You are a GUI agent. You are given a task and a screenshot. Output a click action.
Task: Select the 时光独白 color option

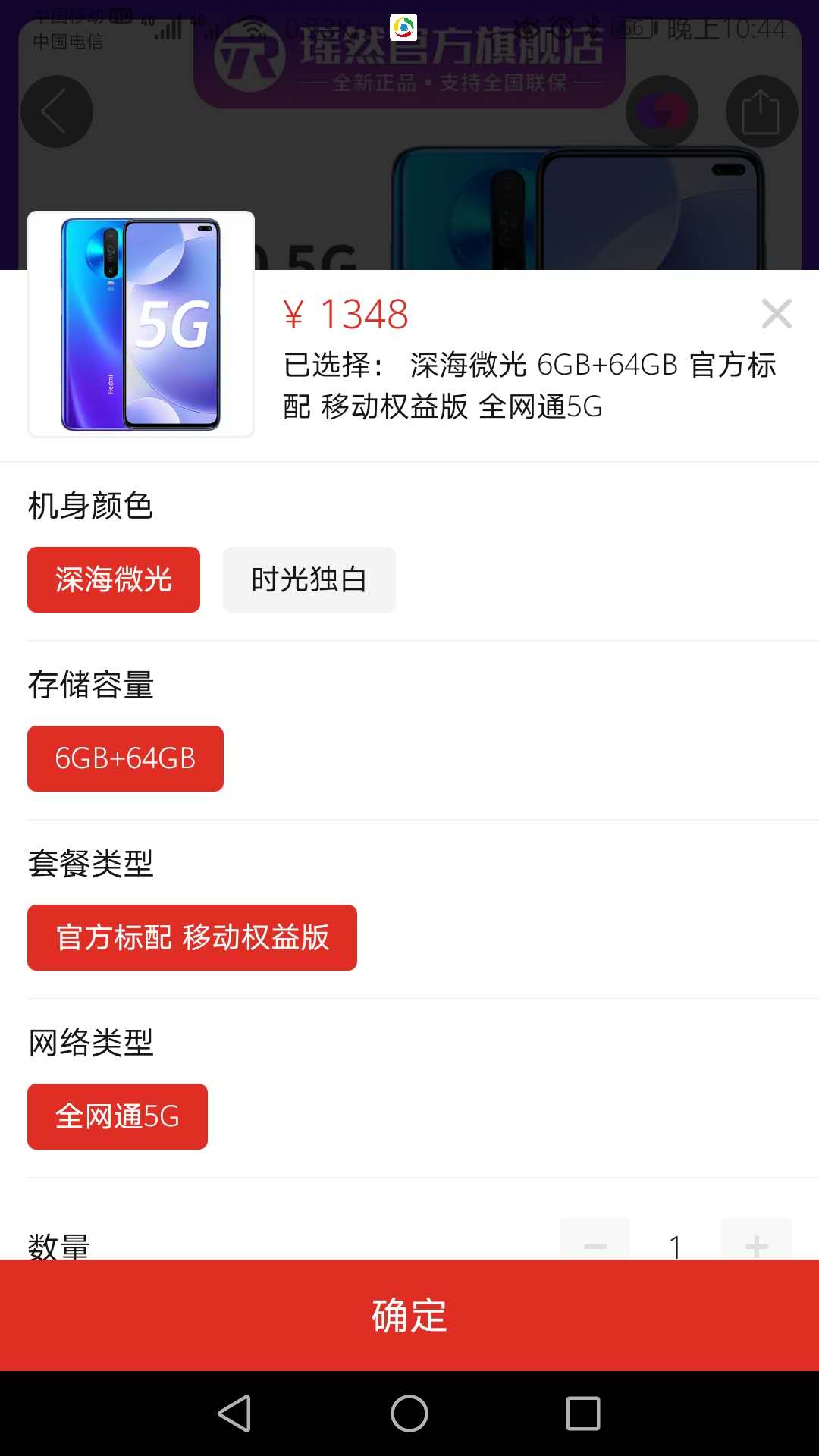pyautogui.click(x=309, y=579)
